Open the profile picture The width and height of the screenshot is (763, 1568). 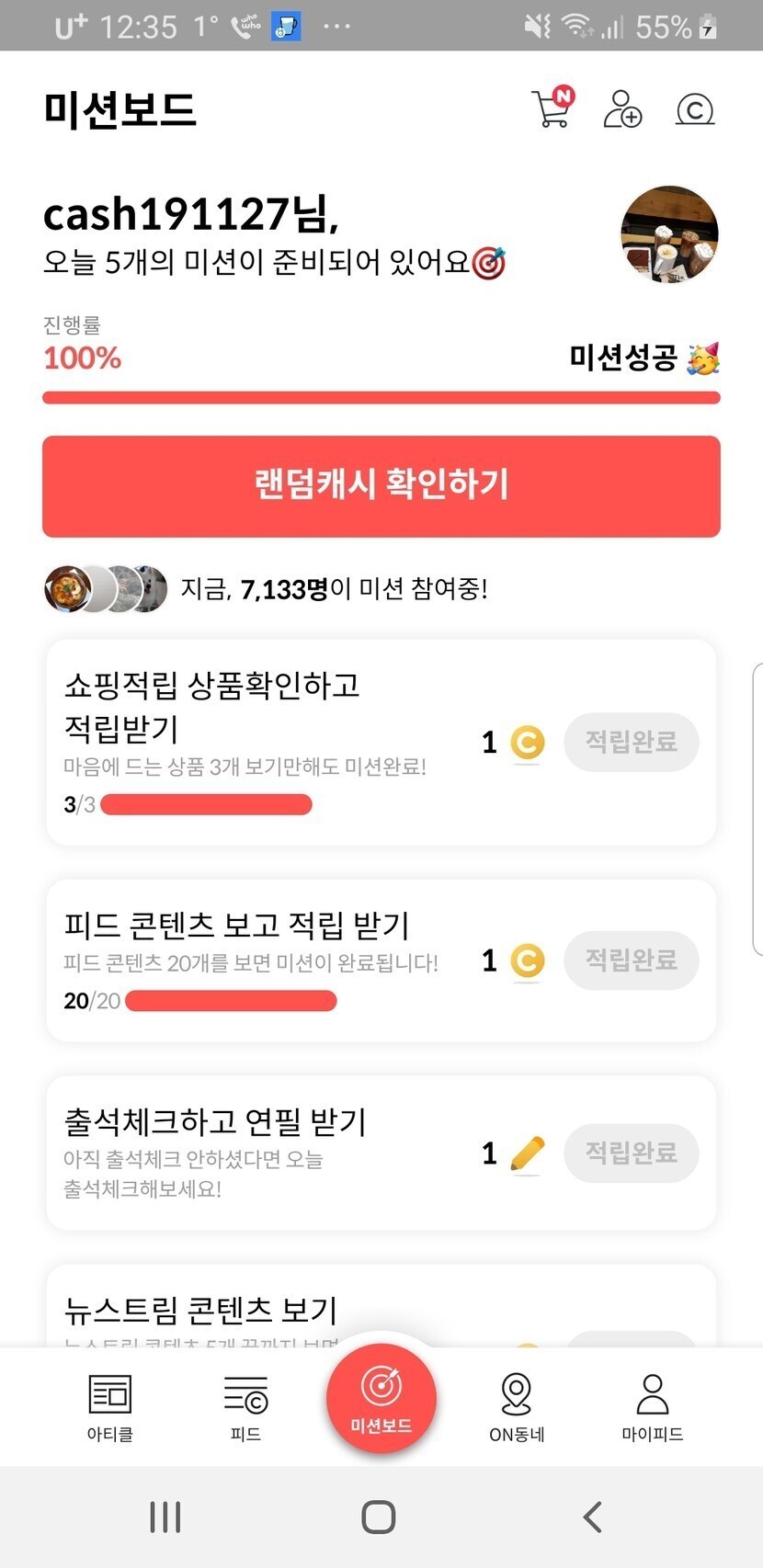point(669,233)
